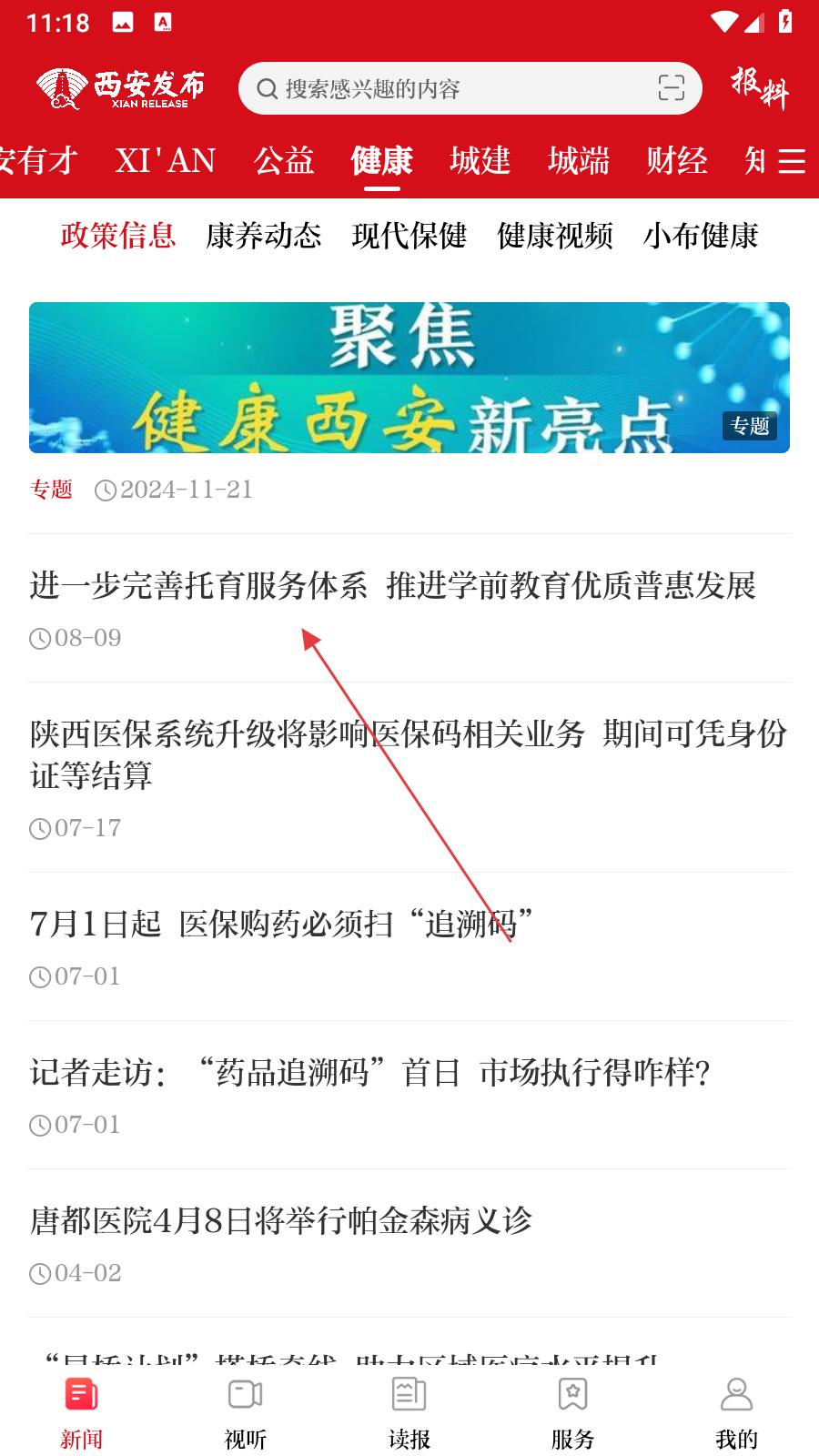Switch to the 城端 channel tab
Viewport: 819px width, 1456px height.
pyautogui.click(x=579, y=161)
